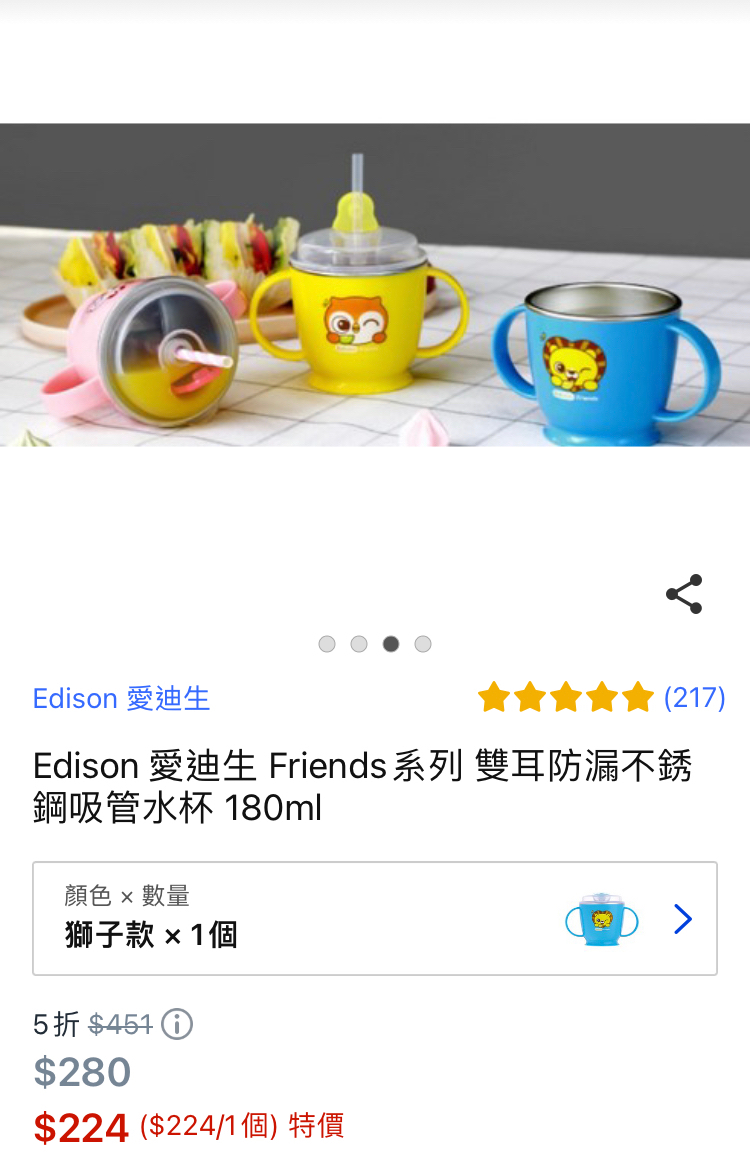This screenshot has height=1168, width=750.
Task: Open the 顏色 × 數量 selector
Action: [375, 918]
